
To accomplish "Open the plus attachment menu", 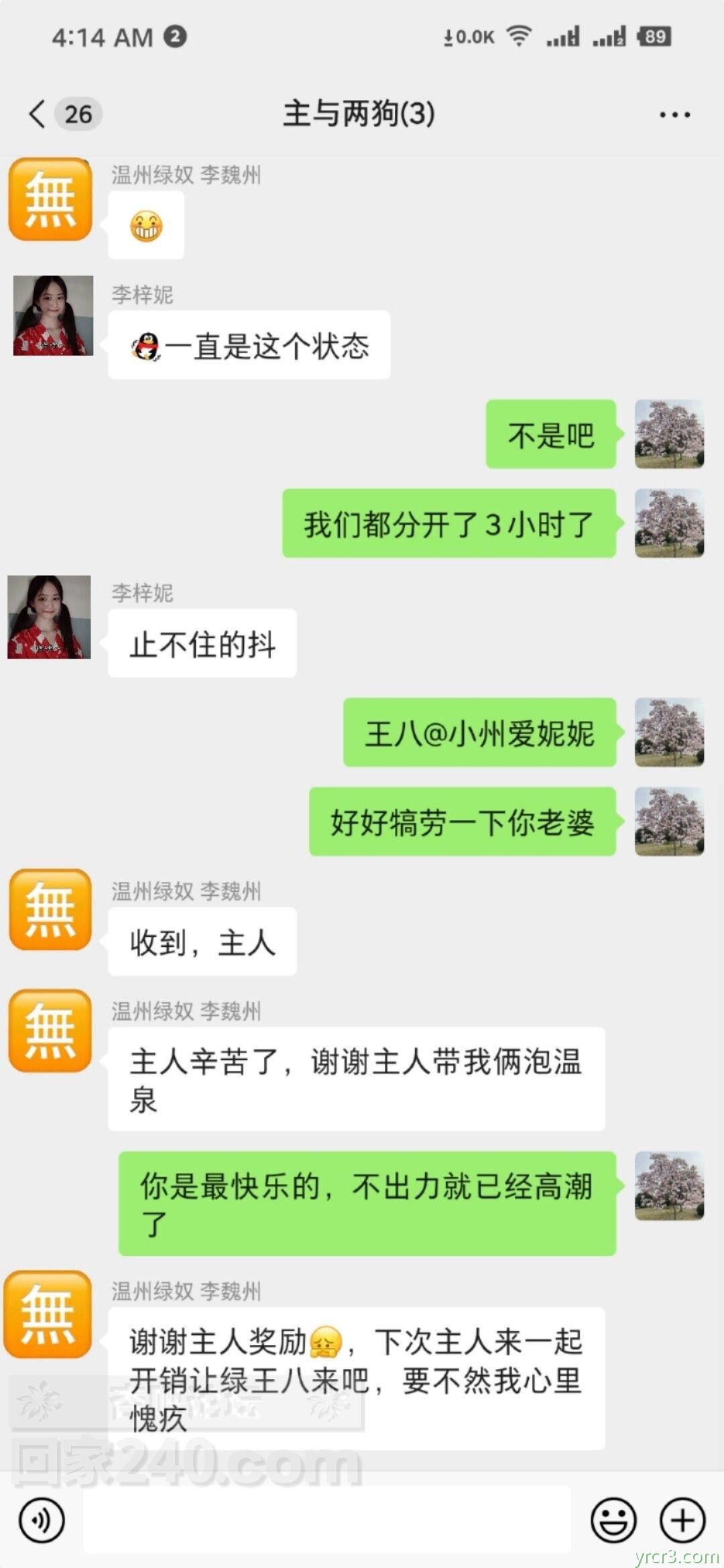I will (682, 1520).
